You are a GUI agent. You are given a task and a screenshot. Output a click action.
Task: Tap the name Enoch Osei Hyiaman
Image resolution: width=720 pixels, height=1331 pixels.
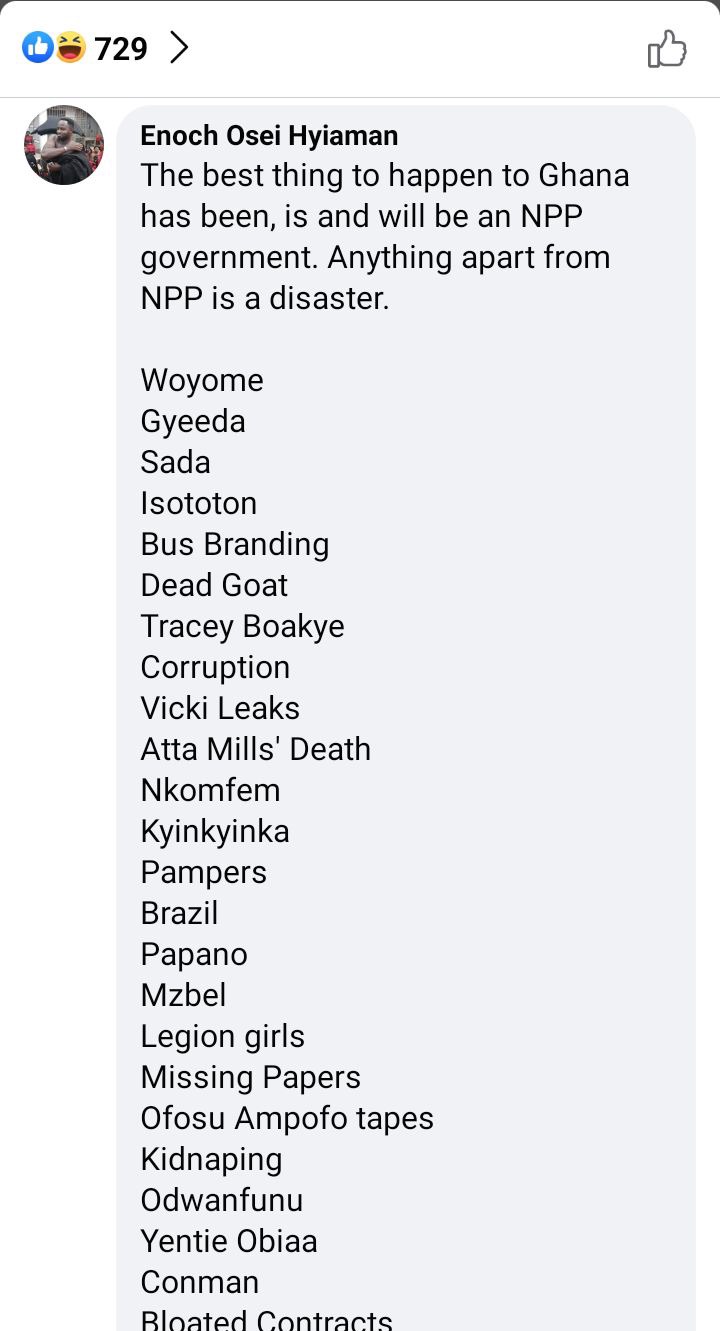pos(269,135)
